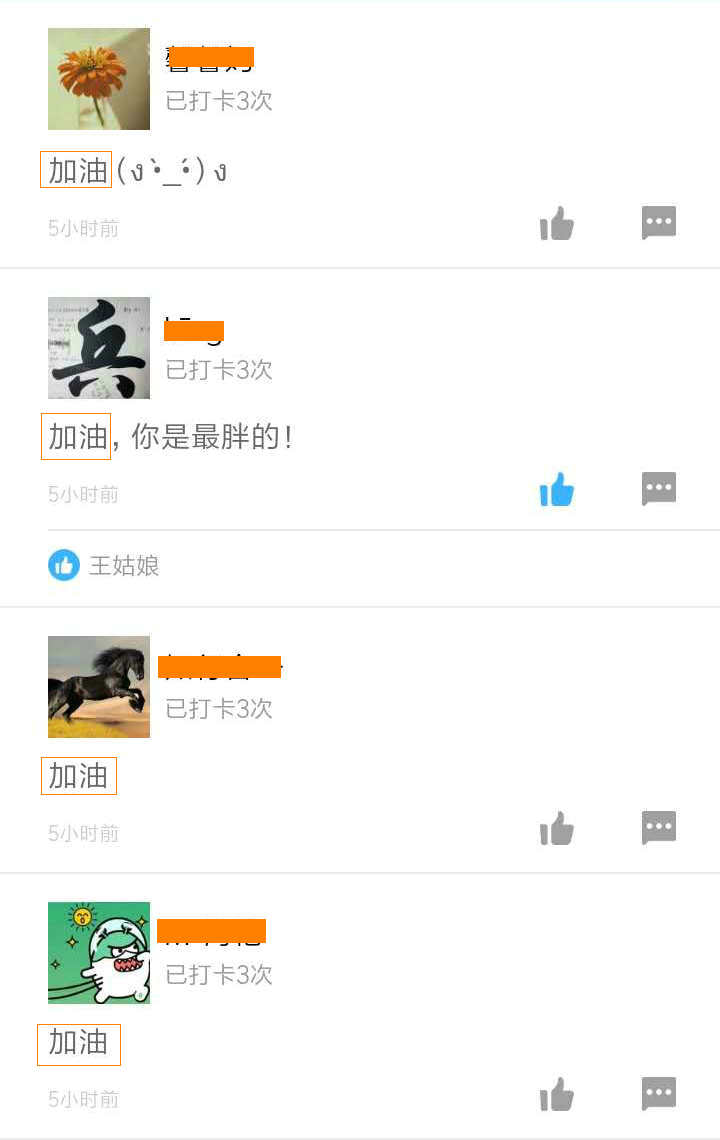Click the comment icon on the last post
The image size is (720, 1140).
tap(658, 1094)
